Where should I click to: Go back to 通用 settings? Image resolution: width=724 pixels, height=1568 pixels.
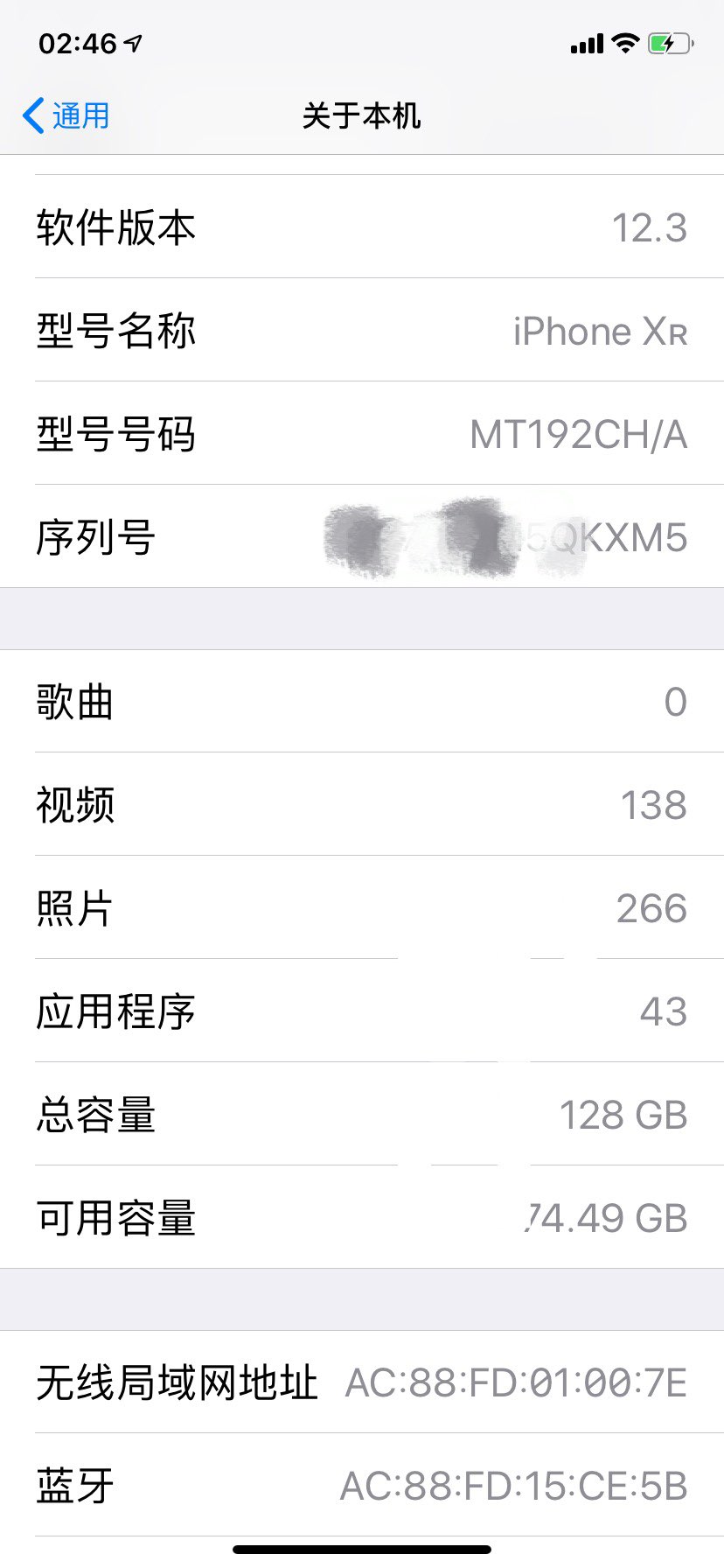pyautogui.click(x=66, y=115)
